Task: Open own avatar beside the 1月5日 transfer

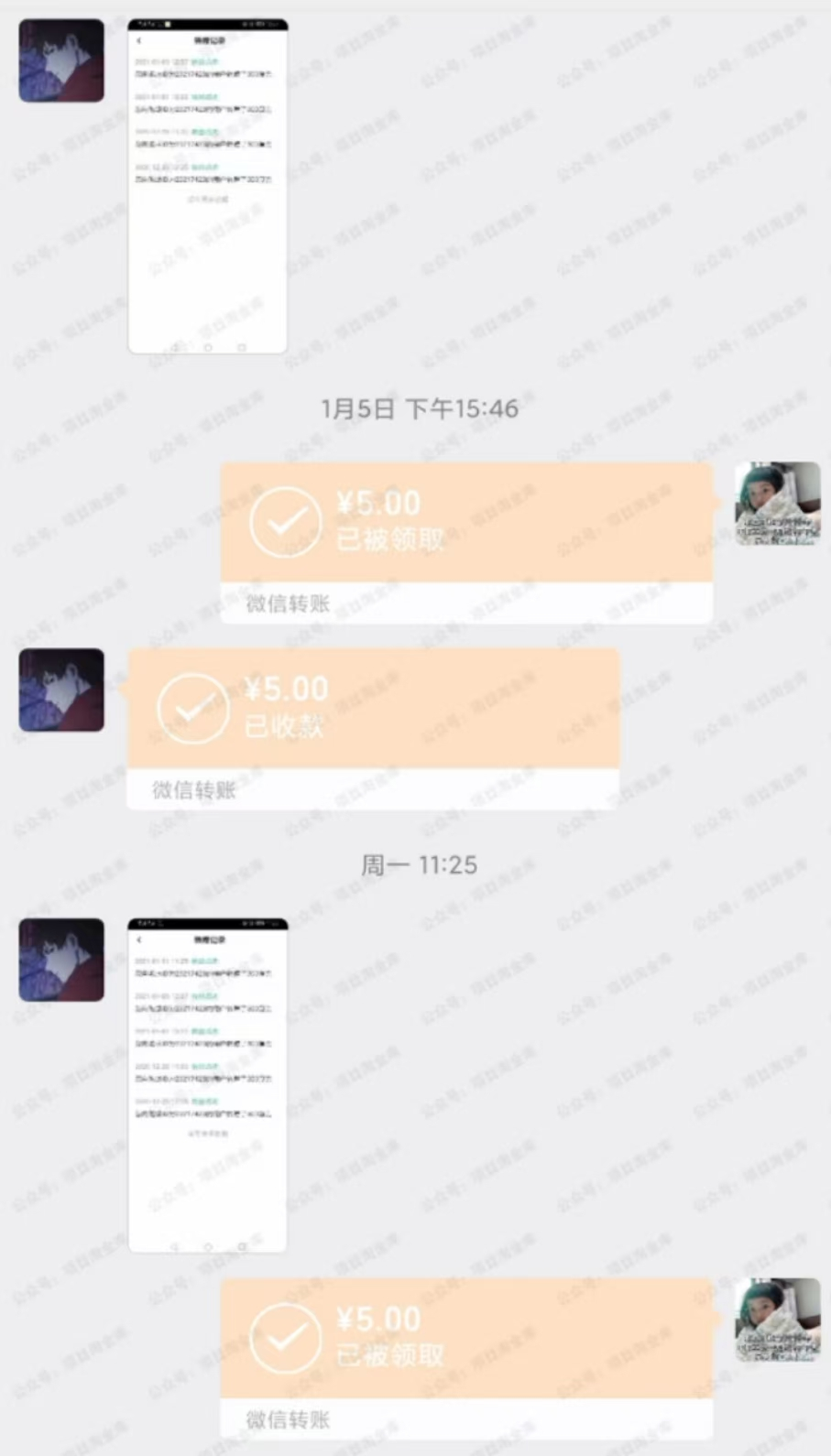Action: pyautogui.click(x=777, y=504)
